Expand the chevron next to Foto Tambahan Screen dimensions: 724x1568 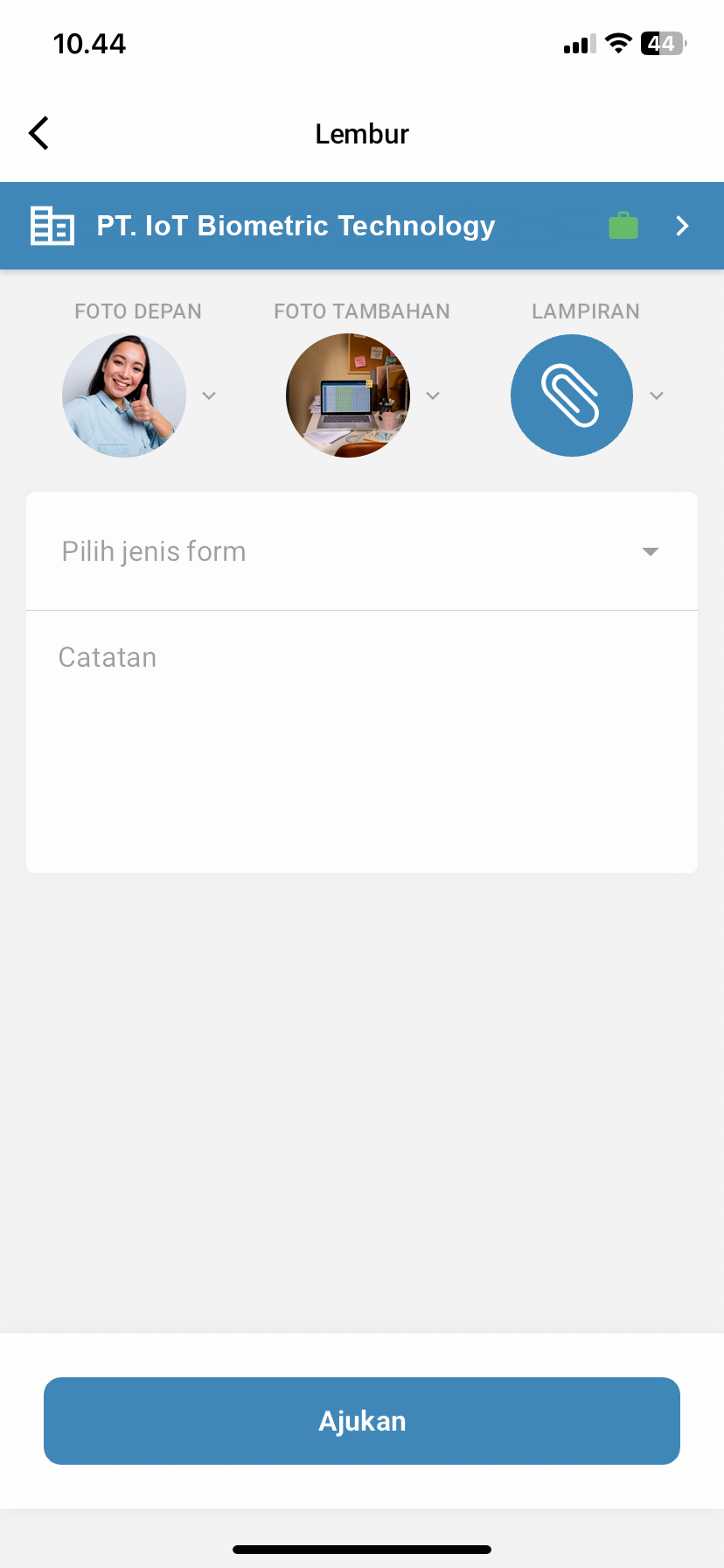pyautogui.click(x=433, y=395)
